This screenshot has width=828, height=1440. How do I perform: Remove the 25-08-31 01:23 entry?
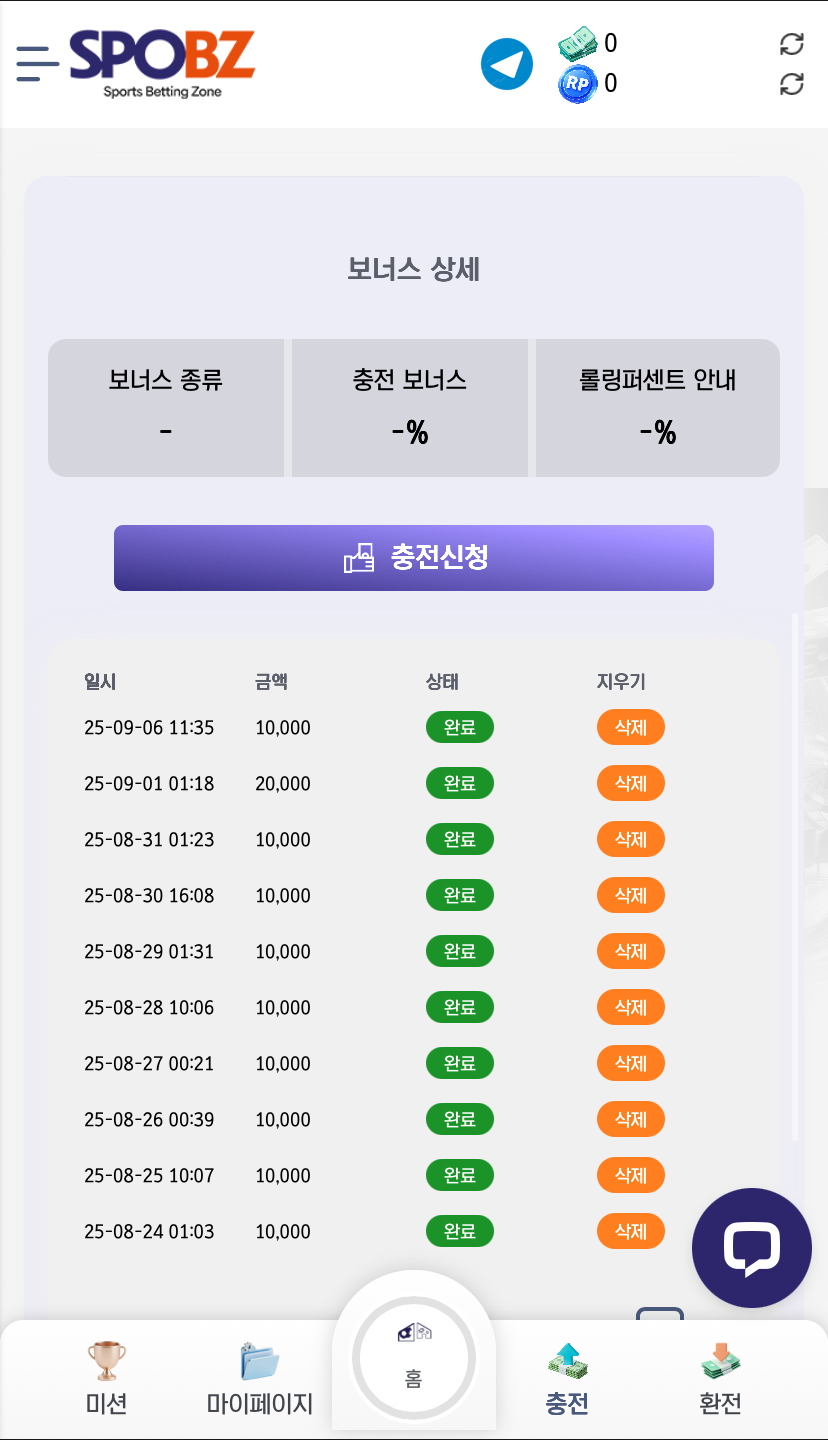tap(631, 839)
